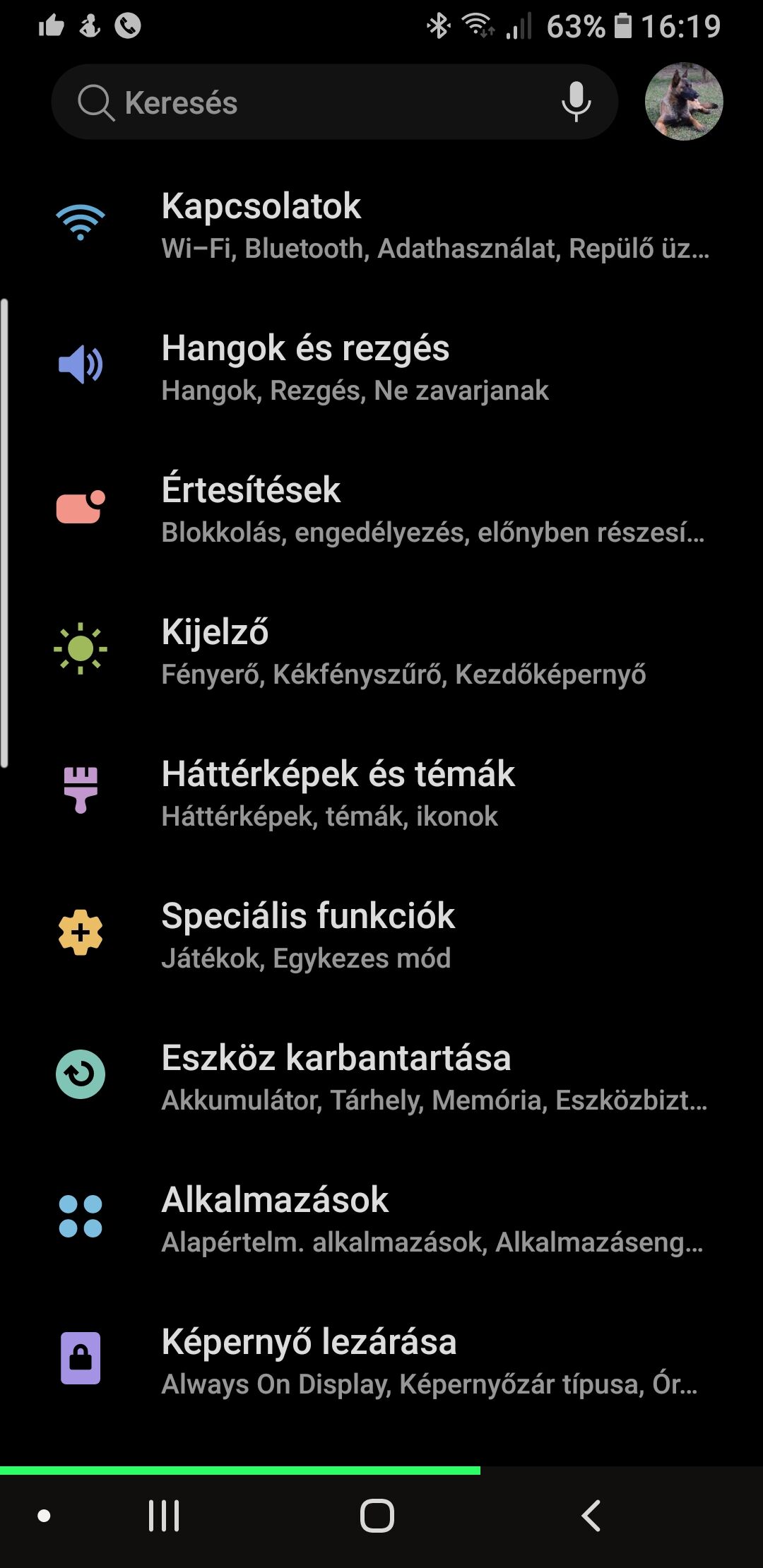
Task: Tap the system back arrow
Action: [591, 1516]
